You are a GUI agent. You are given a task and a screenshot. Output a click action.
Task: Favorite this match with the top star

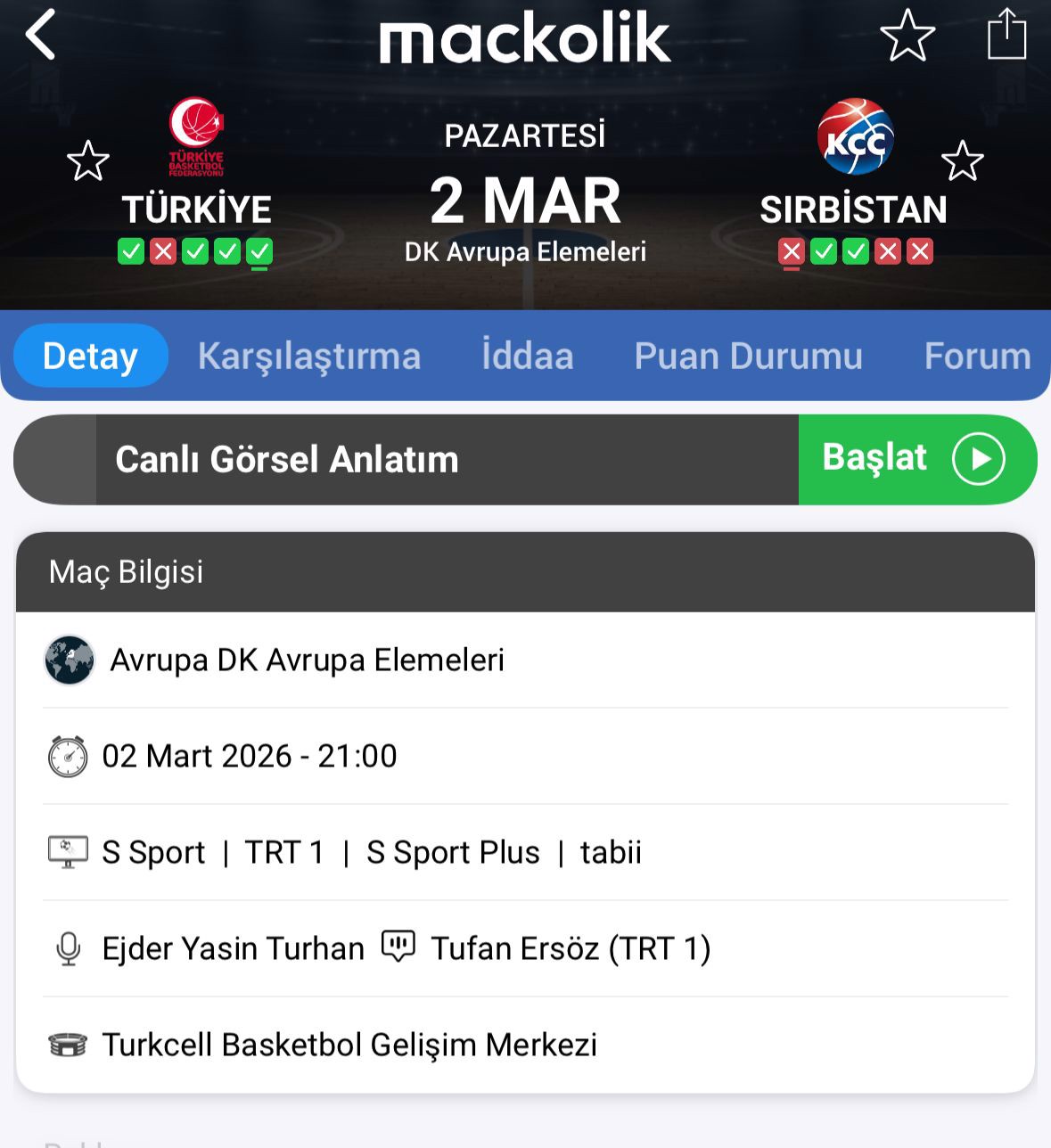[x=907, y=36]
